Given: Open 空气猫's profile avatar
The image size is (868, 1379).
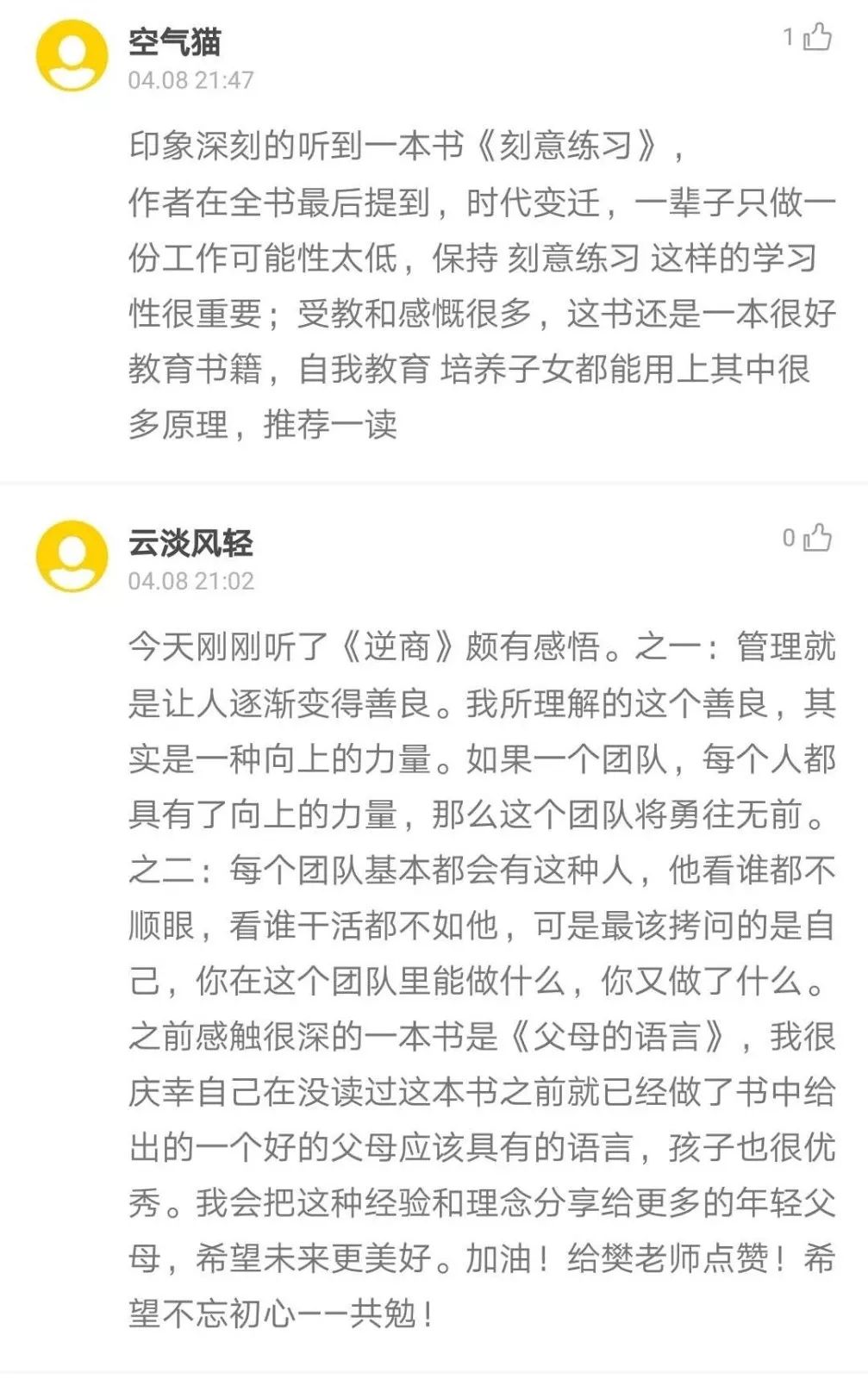Looking at the screenshot, I should (72, 55).
